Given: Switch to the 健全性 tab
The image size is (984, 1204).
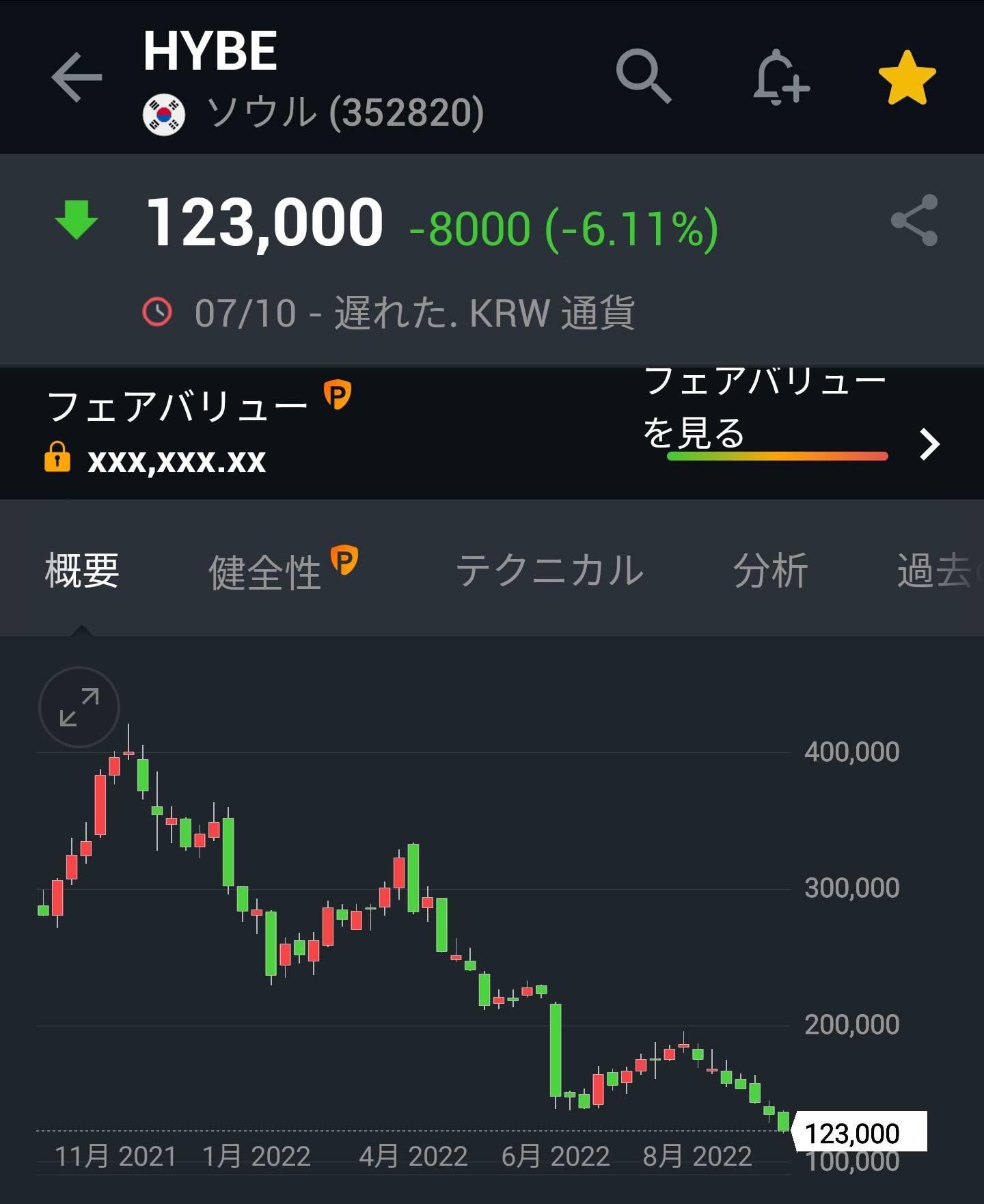Looking at the screenshot, I should coord(265,571).
